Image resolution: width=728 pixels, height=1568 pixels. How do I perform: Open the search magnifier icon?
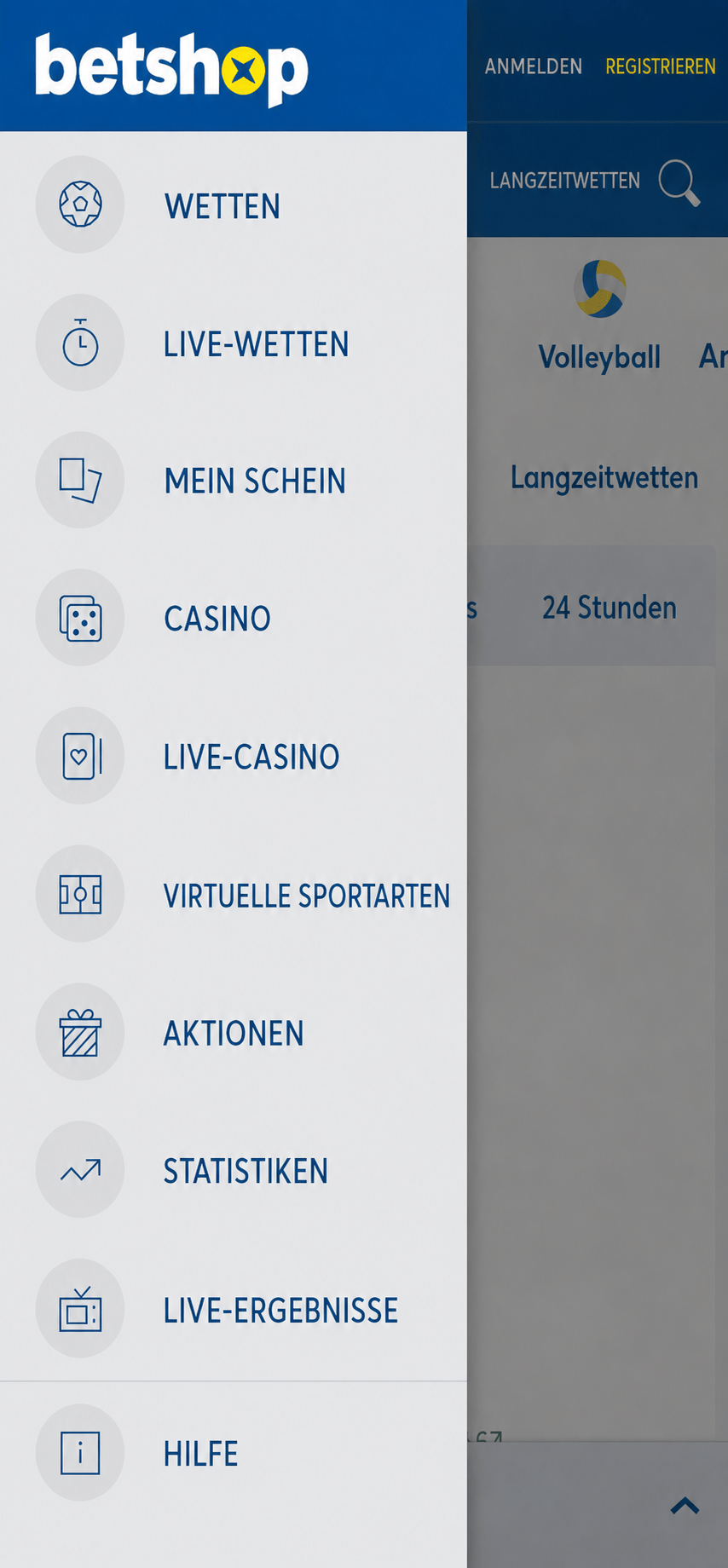point(679,182)
